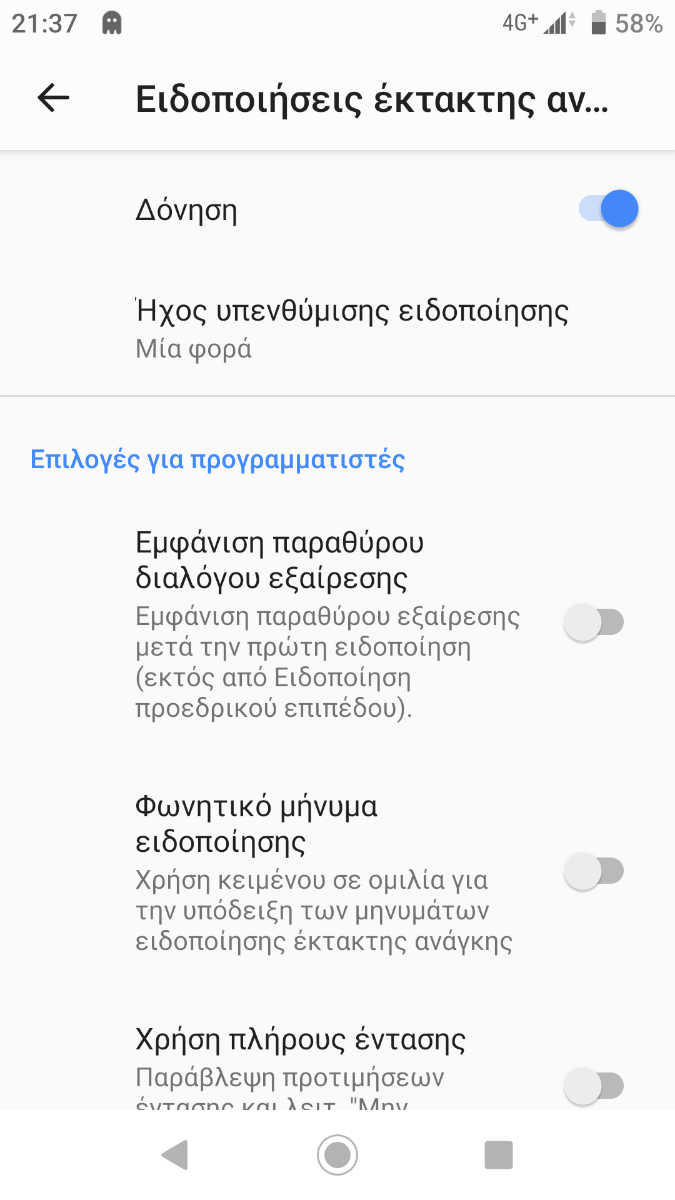Turn off the Δόνηση switch

click(x=608, y=210)
